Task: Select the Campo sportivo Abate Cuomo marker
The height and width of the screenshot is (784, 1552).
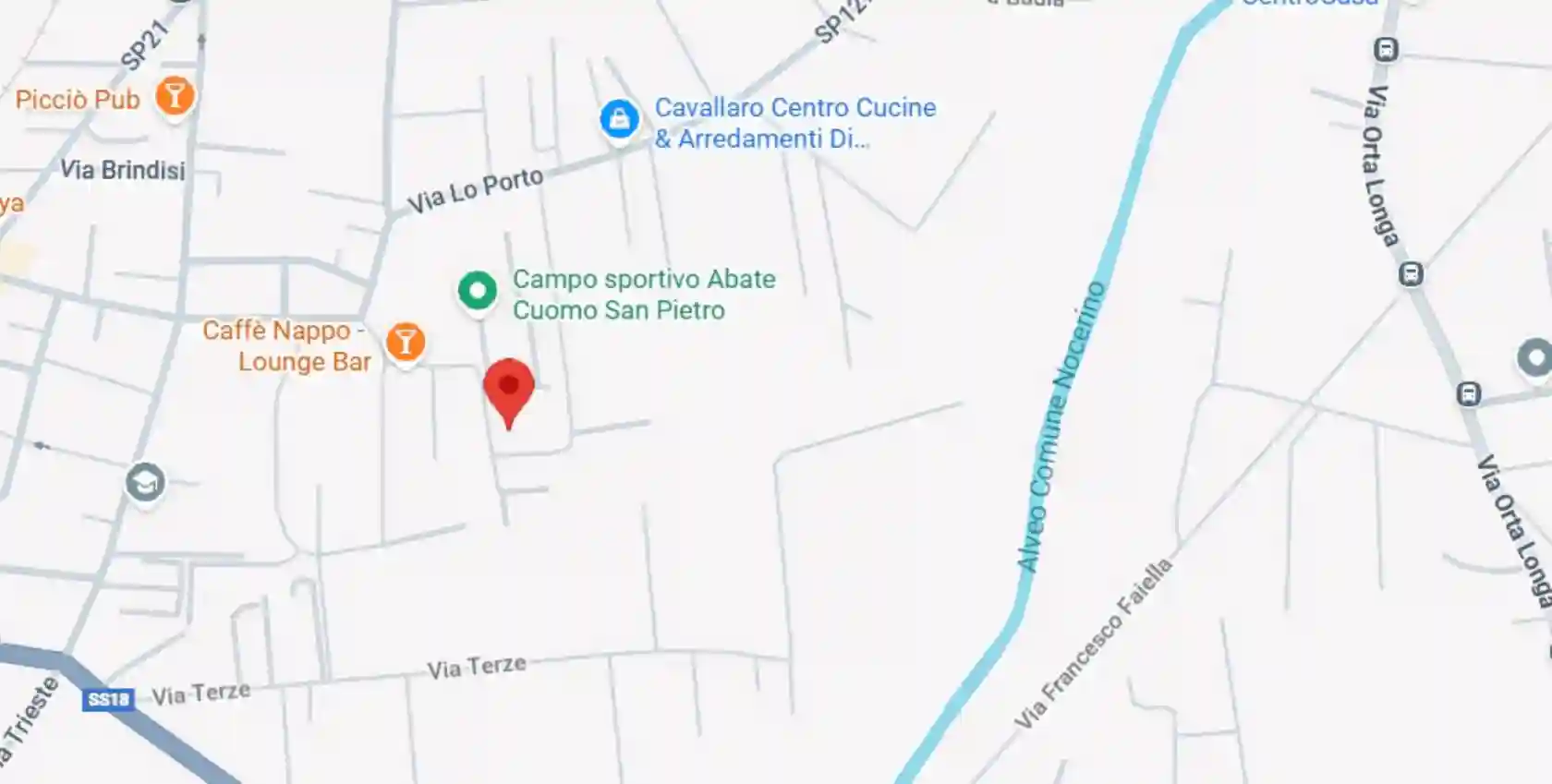Action: (x=478, y=292)
